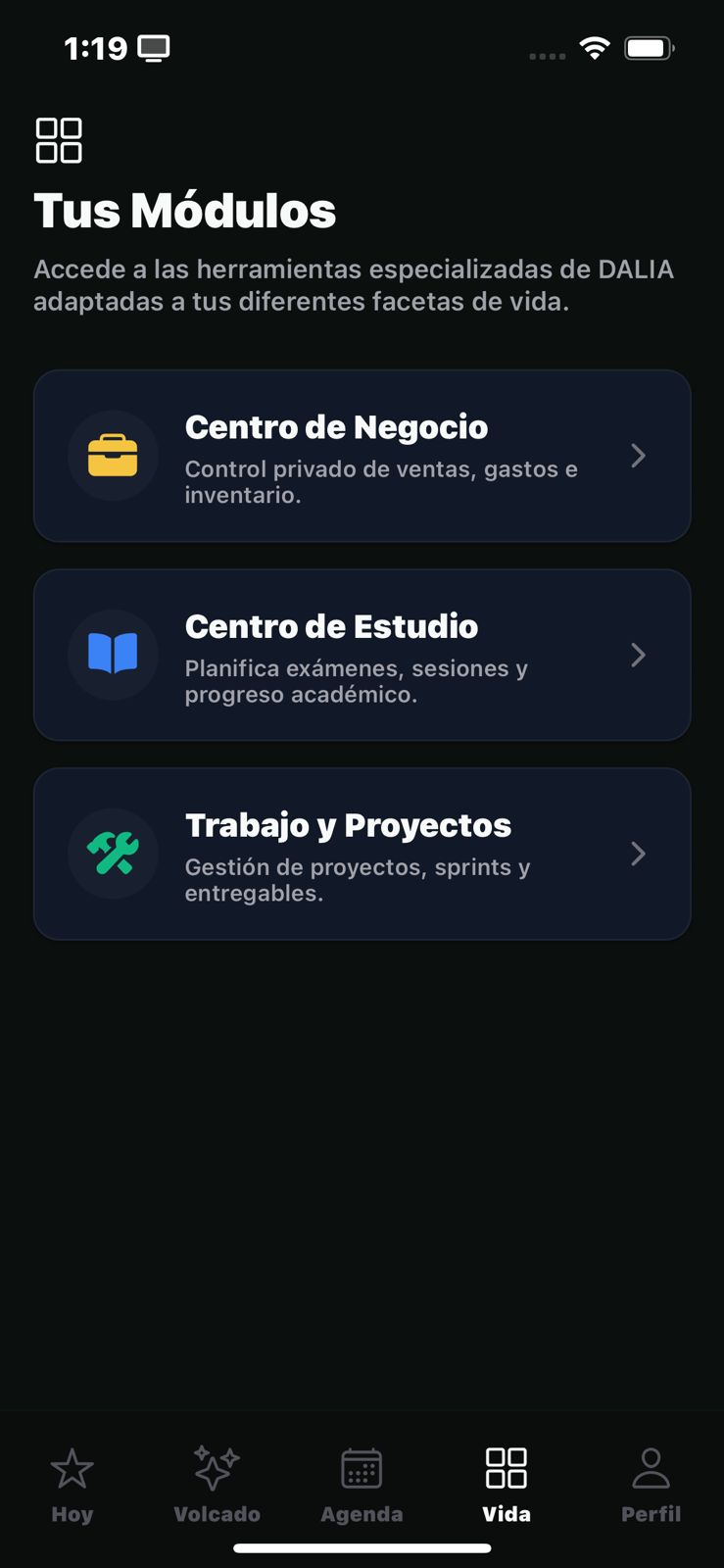Switch to the Perfil tab
This screenshot has width=724, height=1568.
pos(651,1486)
